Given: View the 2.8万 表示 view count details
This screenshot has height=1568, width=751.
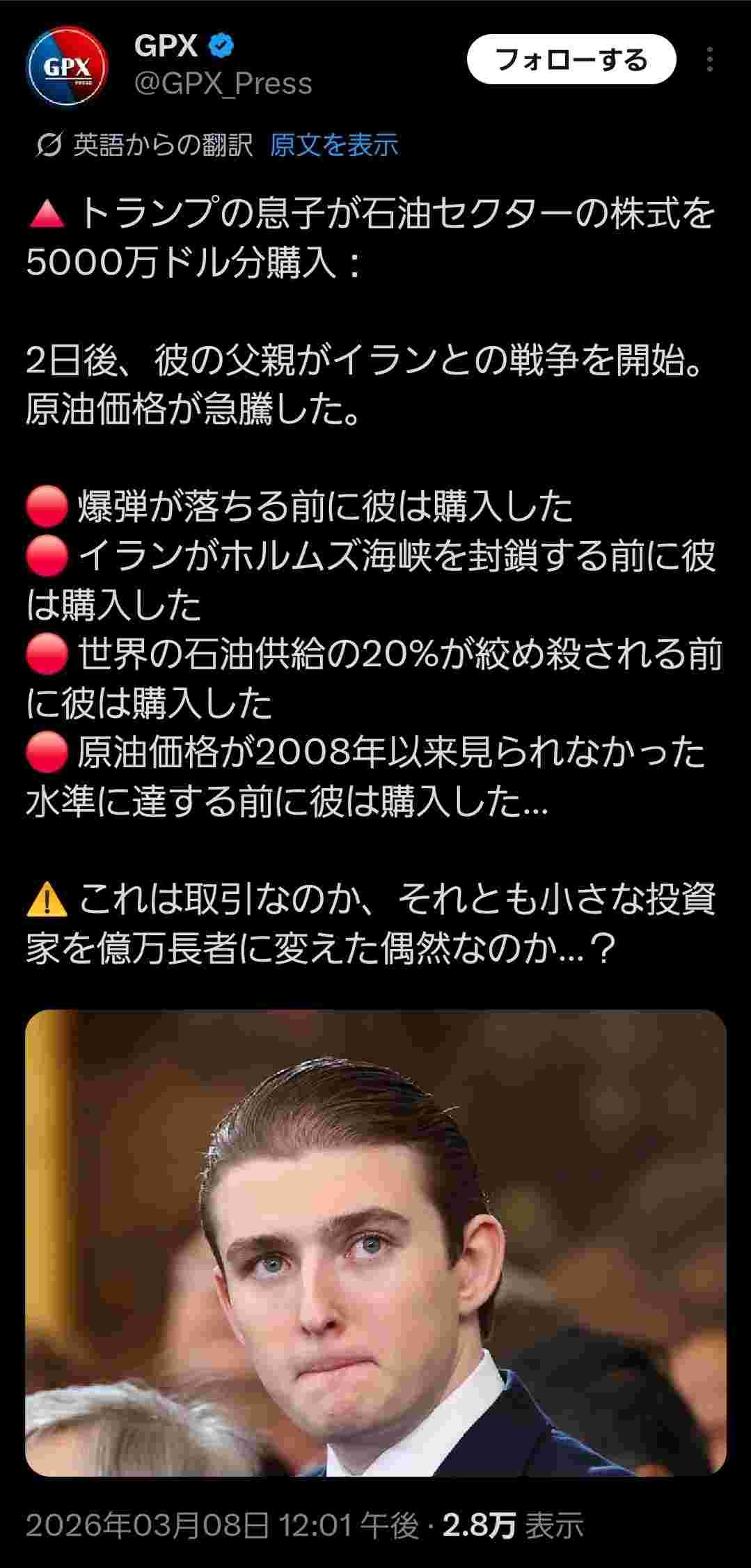Looking at the screenshot, I should [x=513, y=1526].
